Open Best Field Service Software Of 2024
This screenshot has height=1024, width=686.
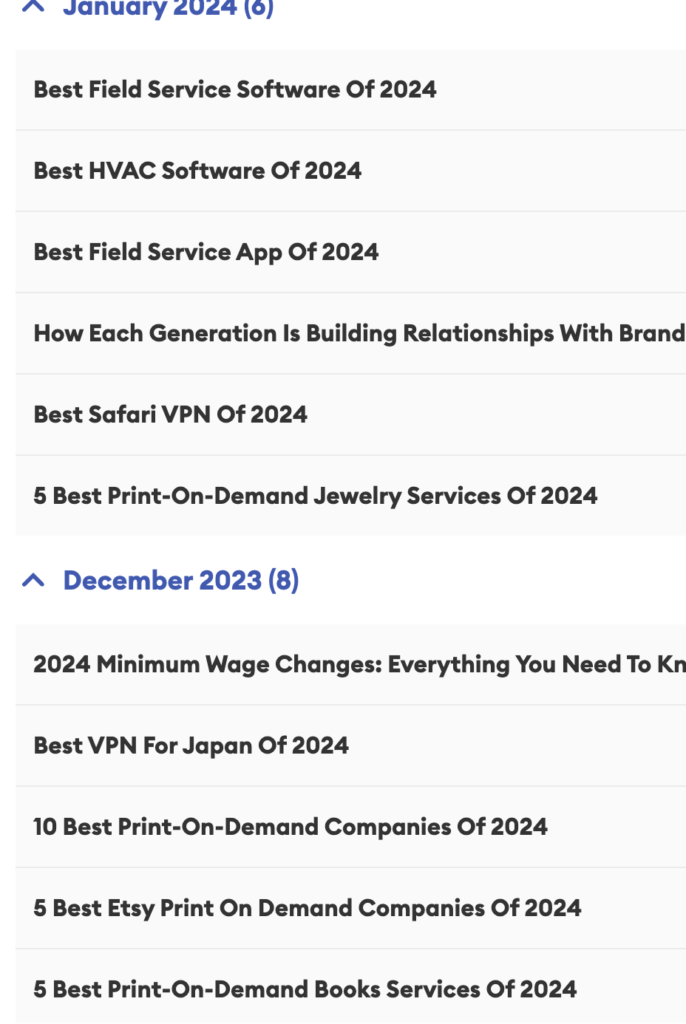[235, 89]
